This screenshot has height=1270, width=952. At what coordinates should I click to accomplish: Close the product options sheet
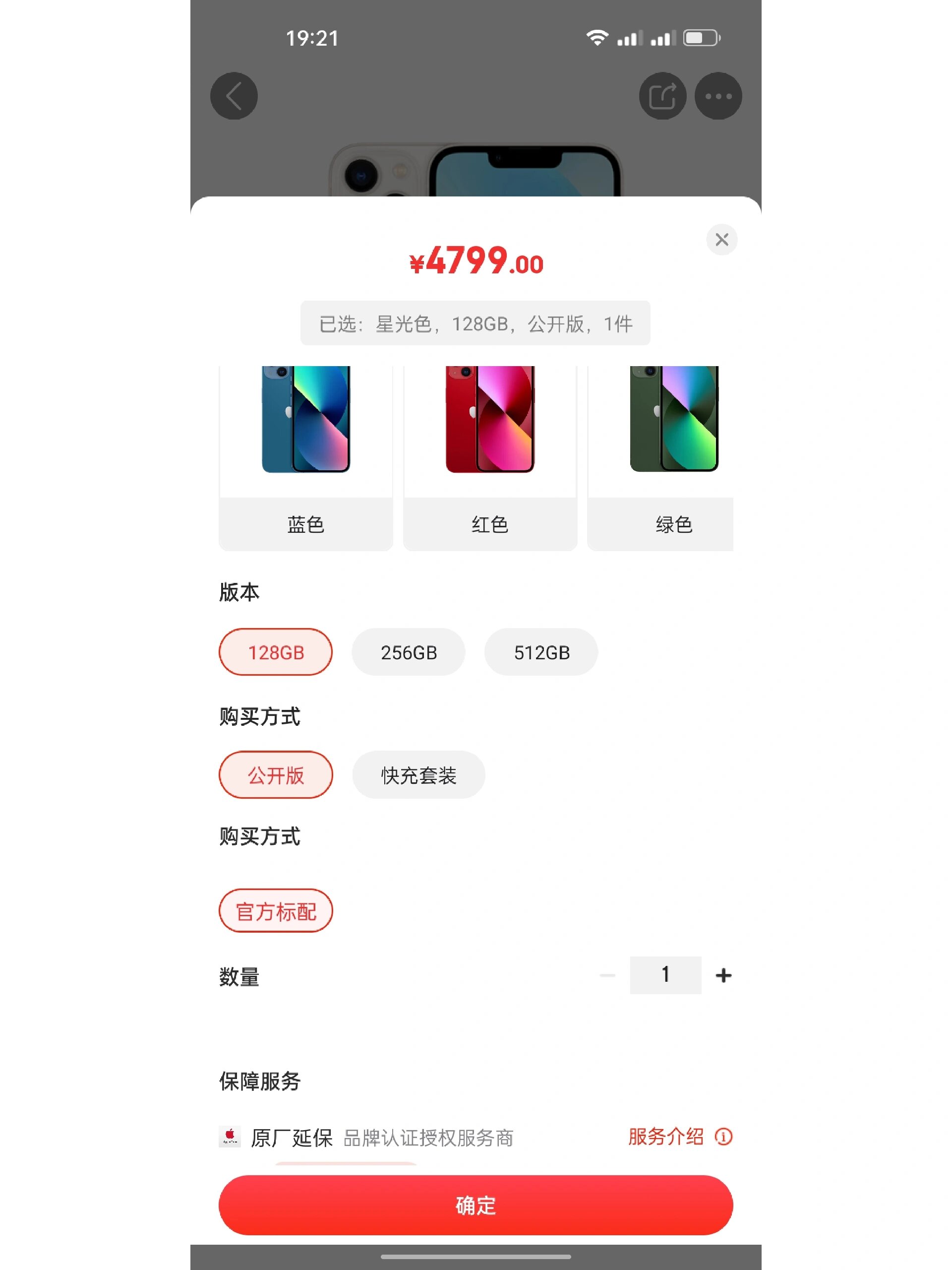pos(722,240)
